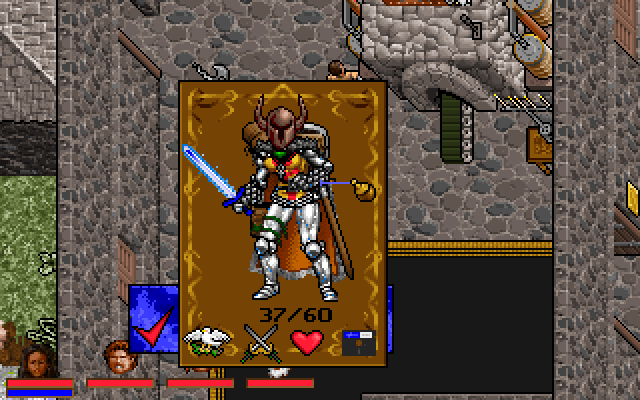Open combat options via crossed swords
The width and height of the screenshot is (640, 400).
258,344
